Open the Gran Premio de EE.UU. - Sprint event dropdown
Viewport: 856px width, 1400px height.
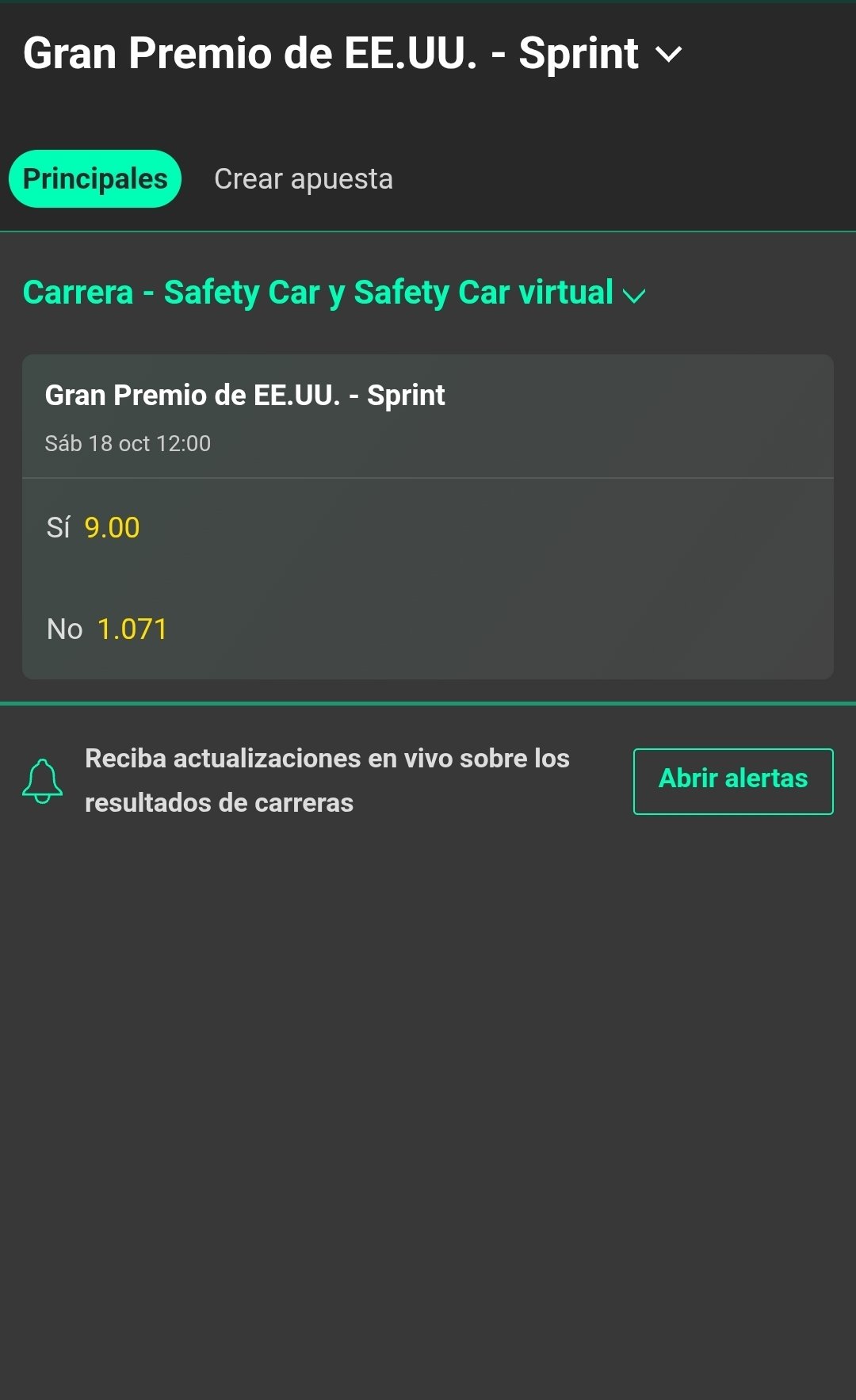coord(668,55)
